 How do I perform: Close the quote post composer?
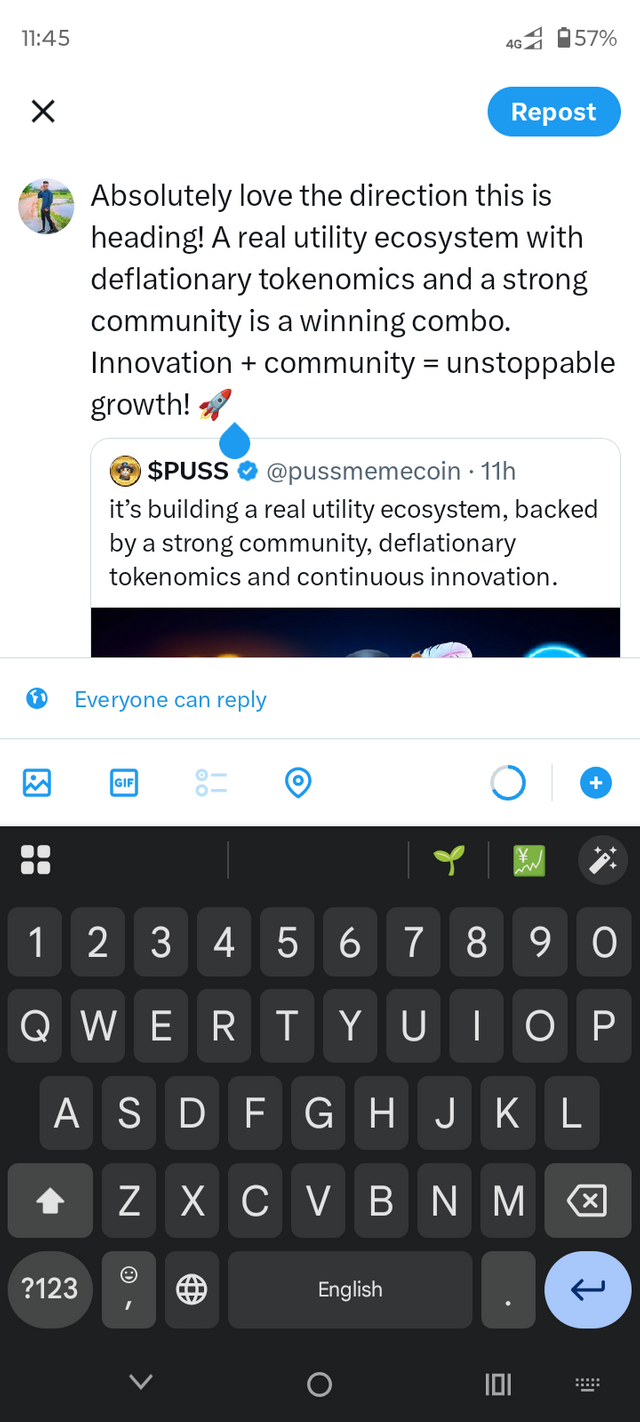[43, 111]
